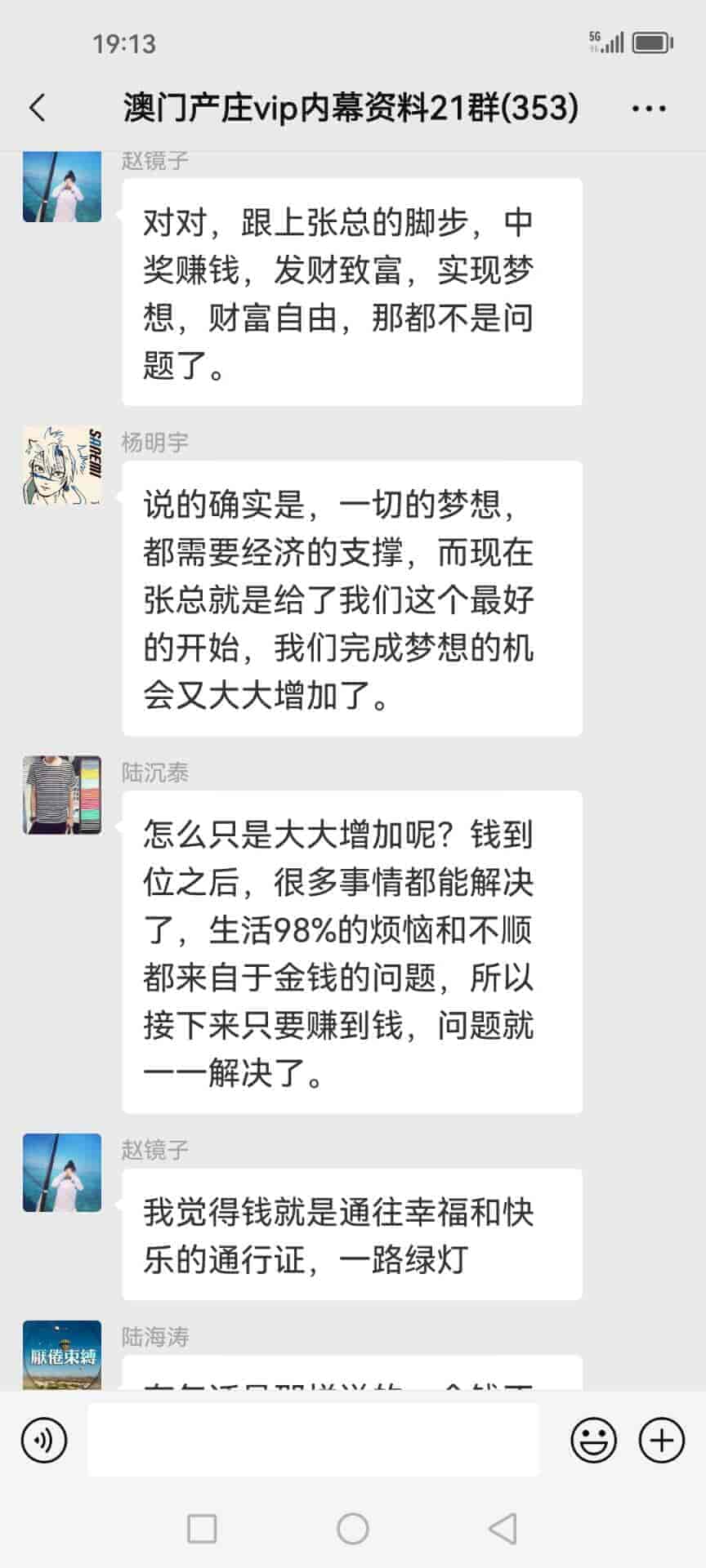
Task: Focus the message text field
Action: [313, 1440]
